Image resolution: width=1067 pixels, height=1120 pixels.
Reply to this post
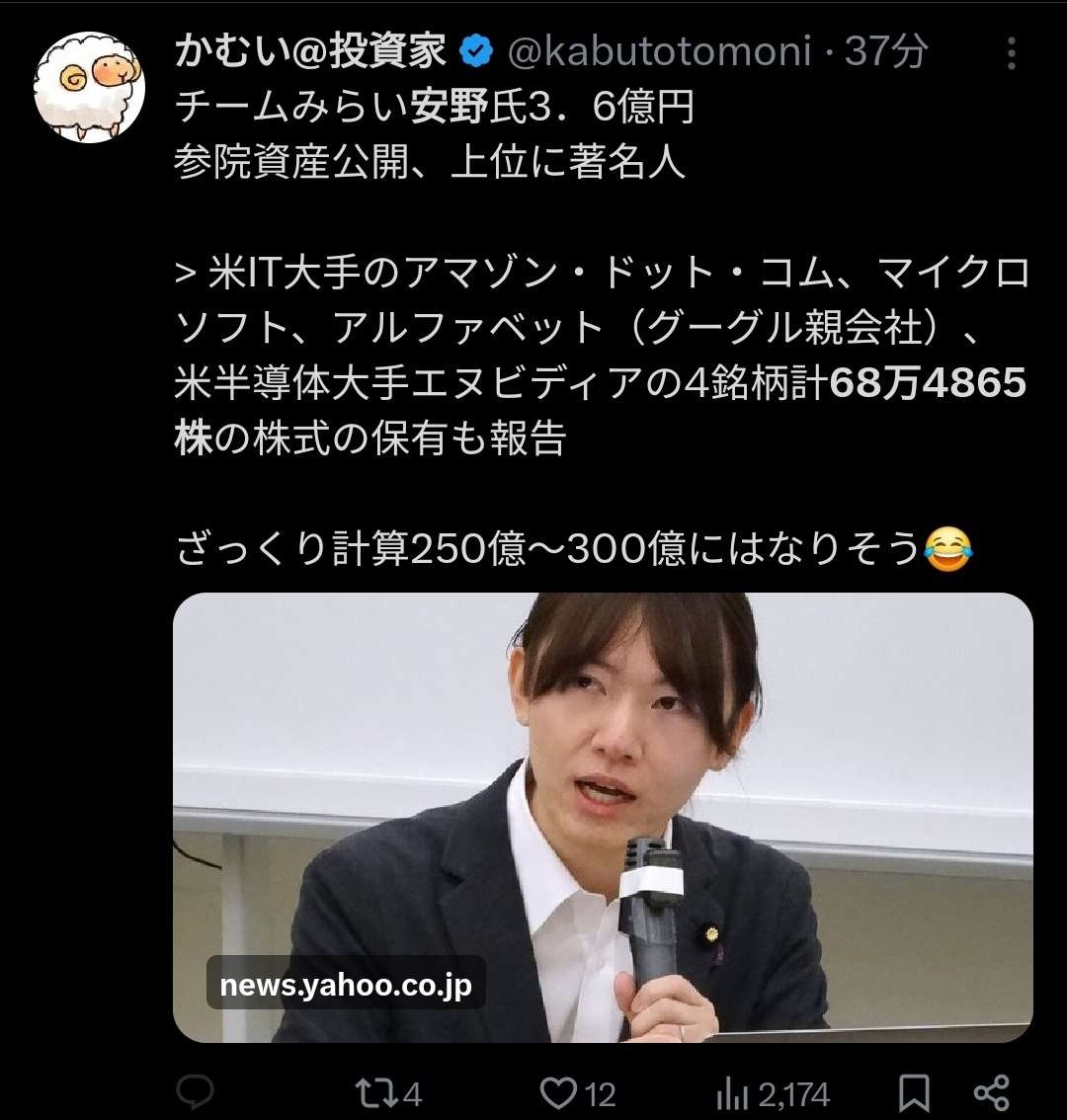pos(195,1093)
